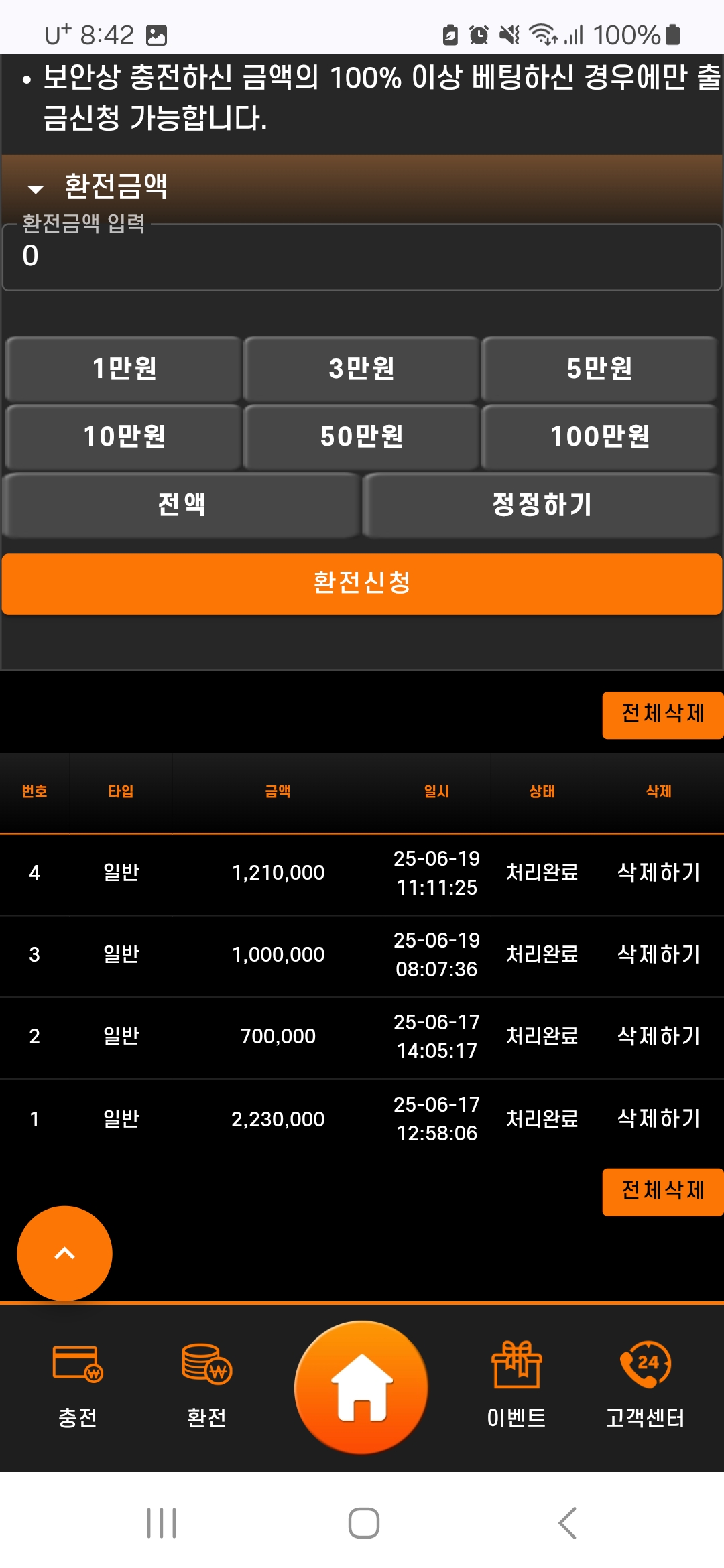Remove the 2,230,000 record via 삭제하기

coord(658,1118)
